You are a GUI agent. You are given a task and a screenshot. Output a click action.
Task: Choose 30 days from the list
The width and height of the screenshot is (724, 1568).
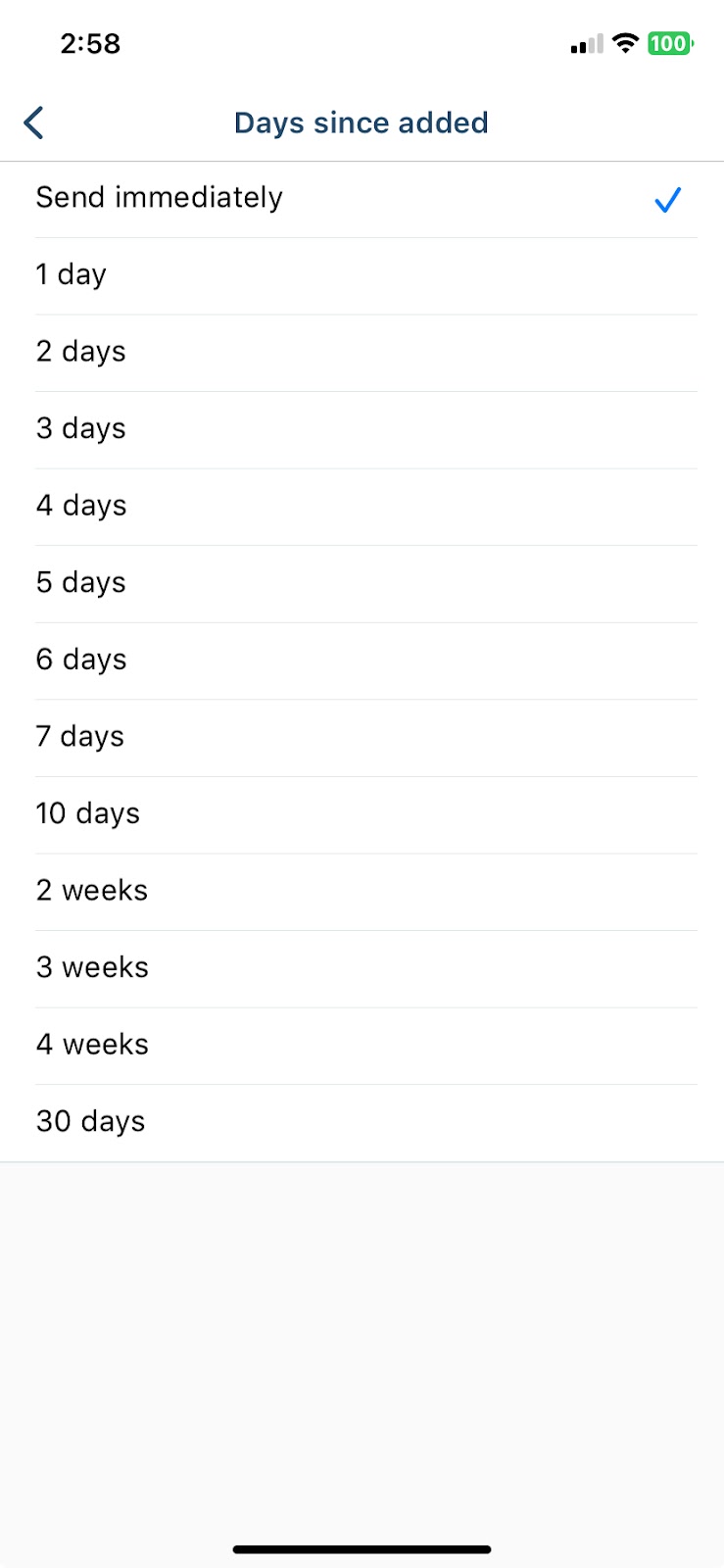tap(362, 1123)
